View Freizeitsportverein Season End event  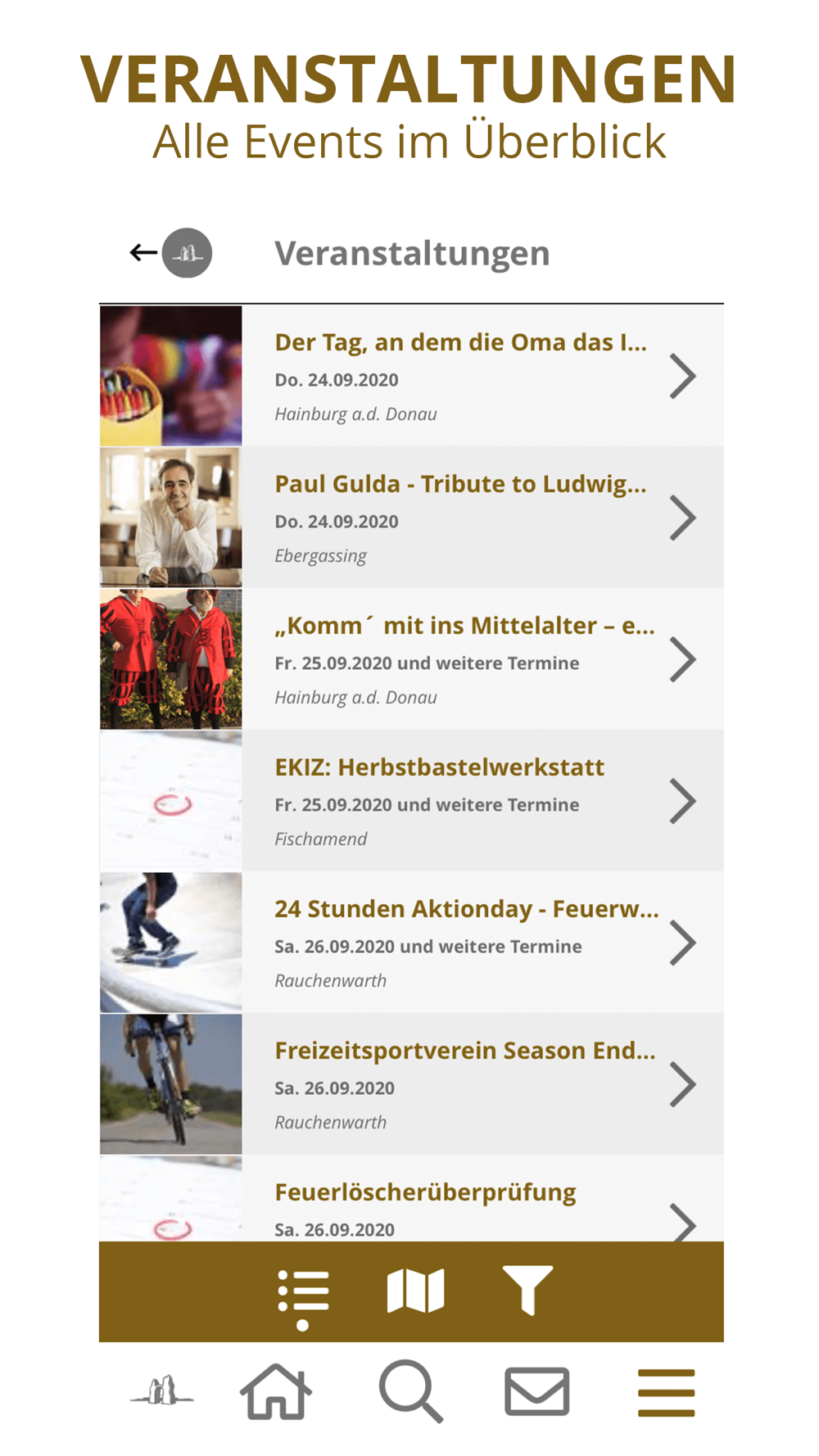(411, 1084)
